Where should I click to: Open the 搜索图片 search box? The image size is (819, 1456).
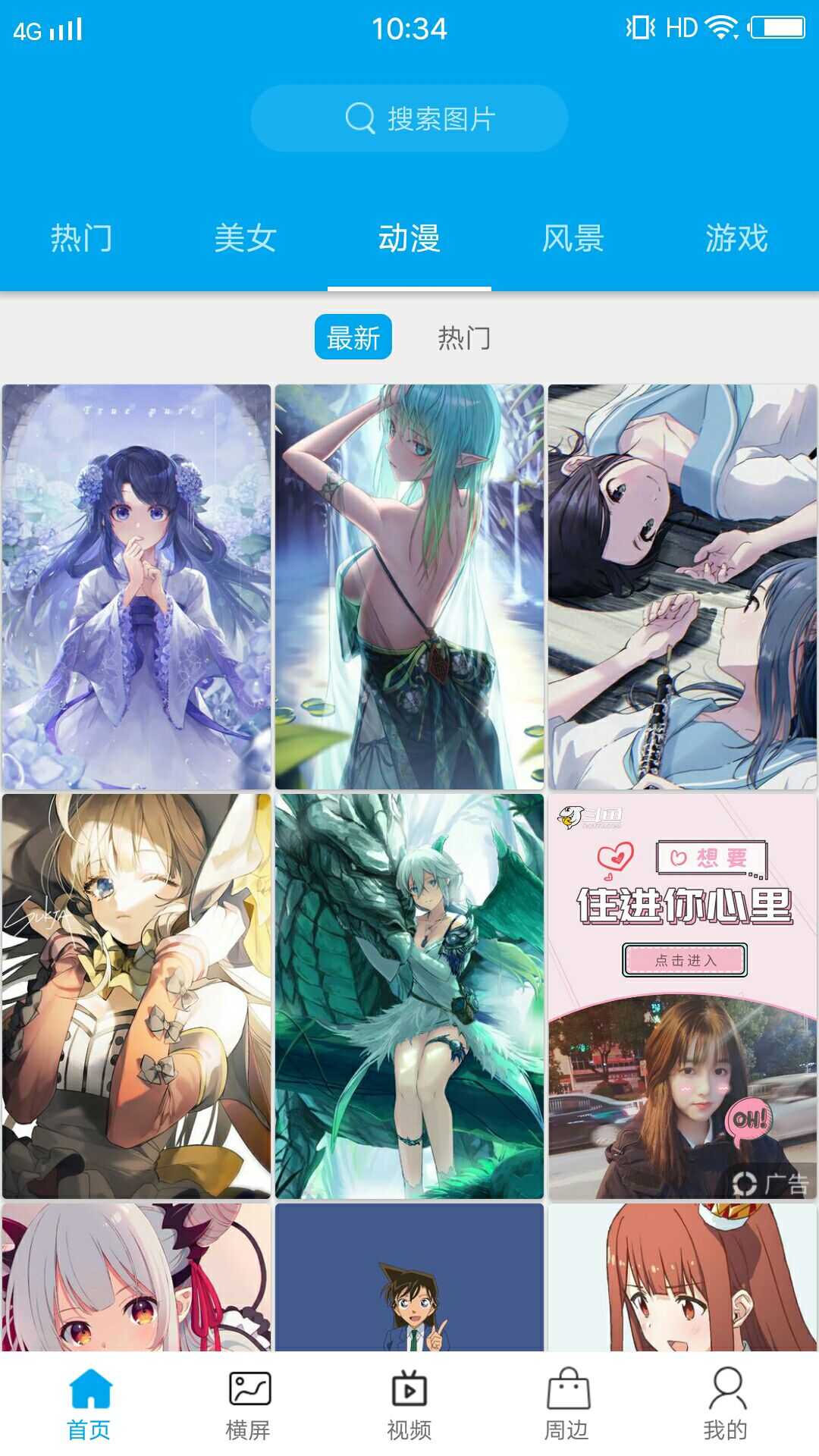click(409, 118)
